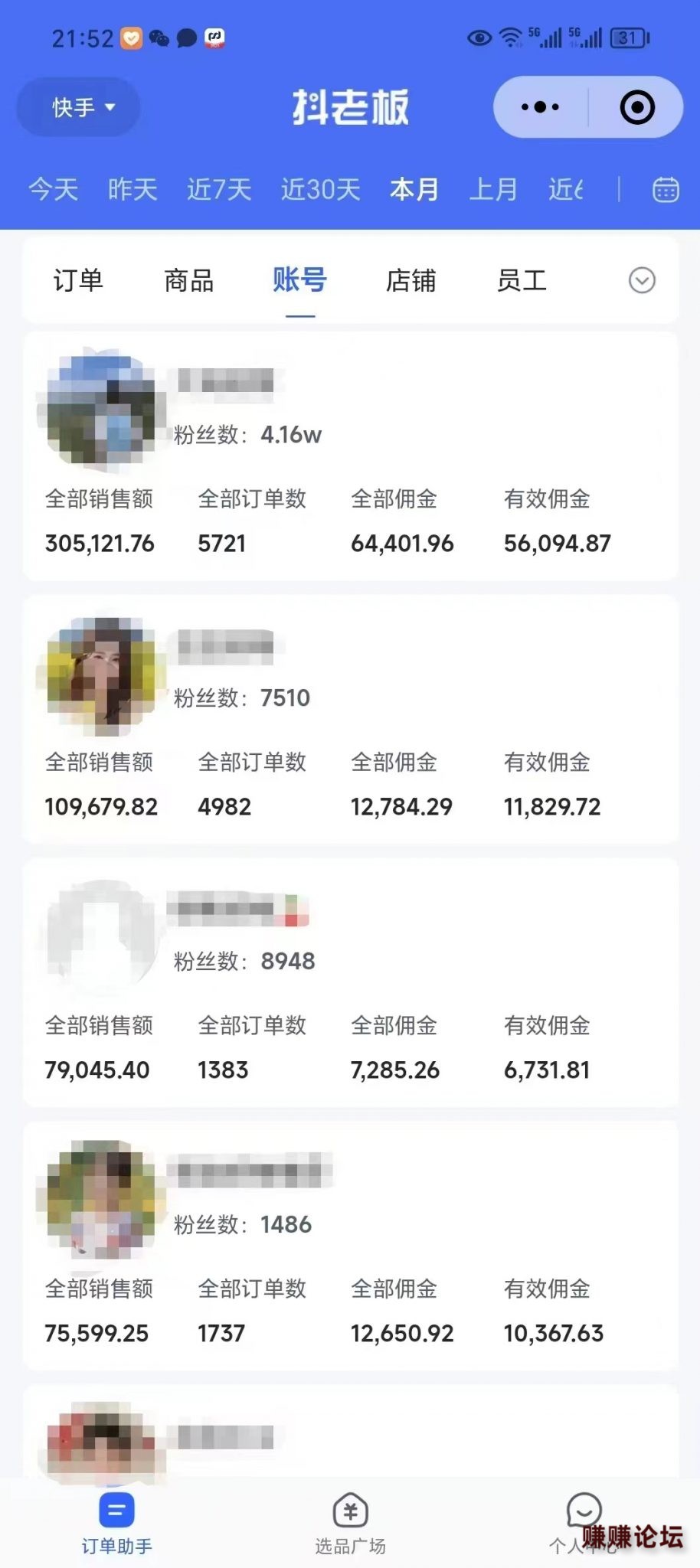Select the 今天 date range
The height and width of the screenshot is (1568, 700).
coord(54,189)
